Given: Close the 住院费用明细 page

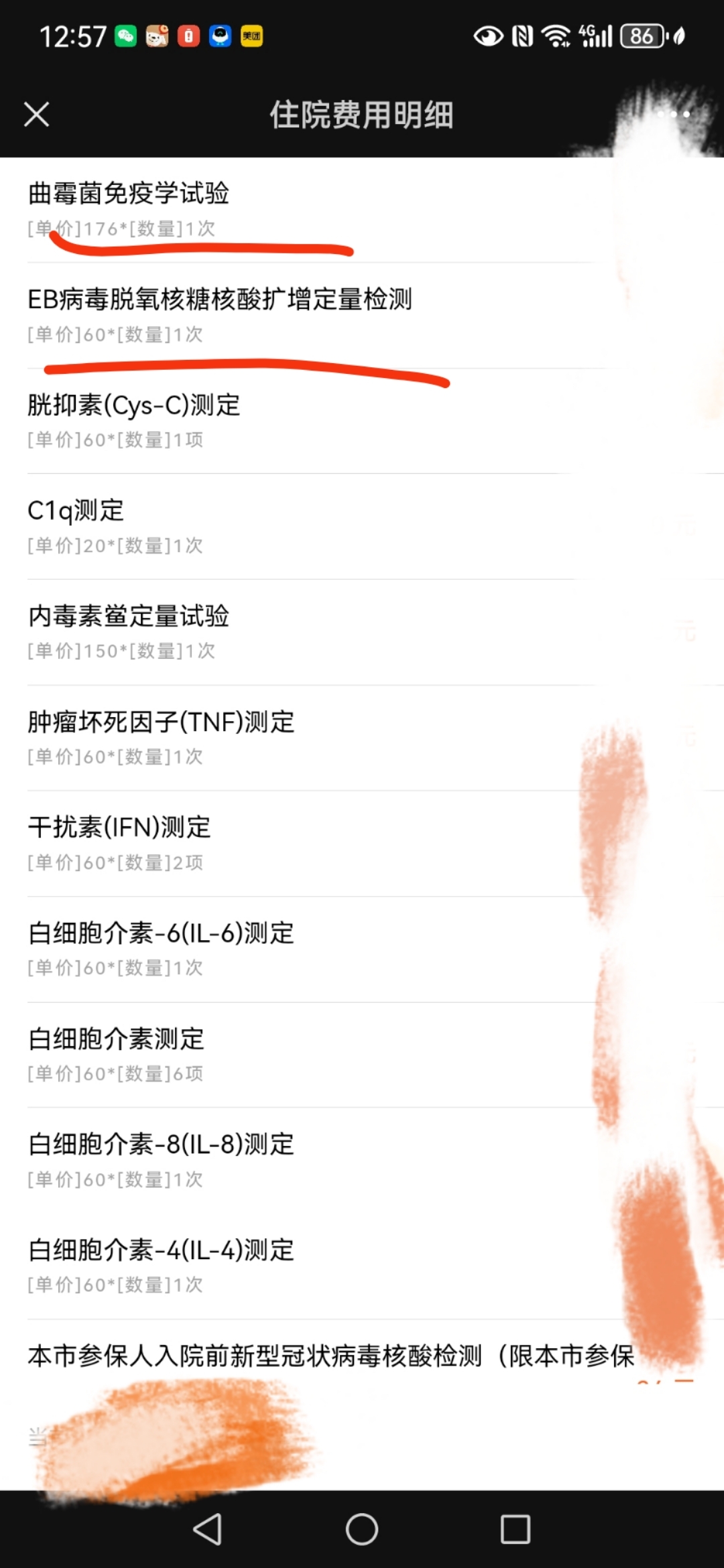Looking at the screenshot, I should coord(37,114).
